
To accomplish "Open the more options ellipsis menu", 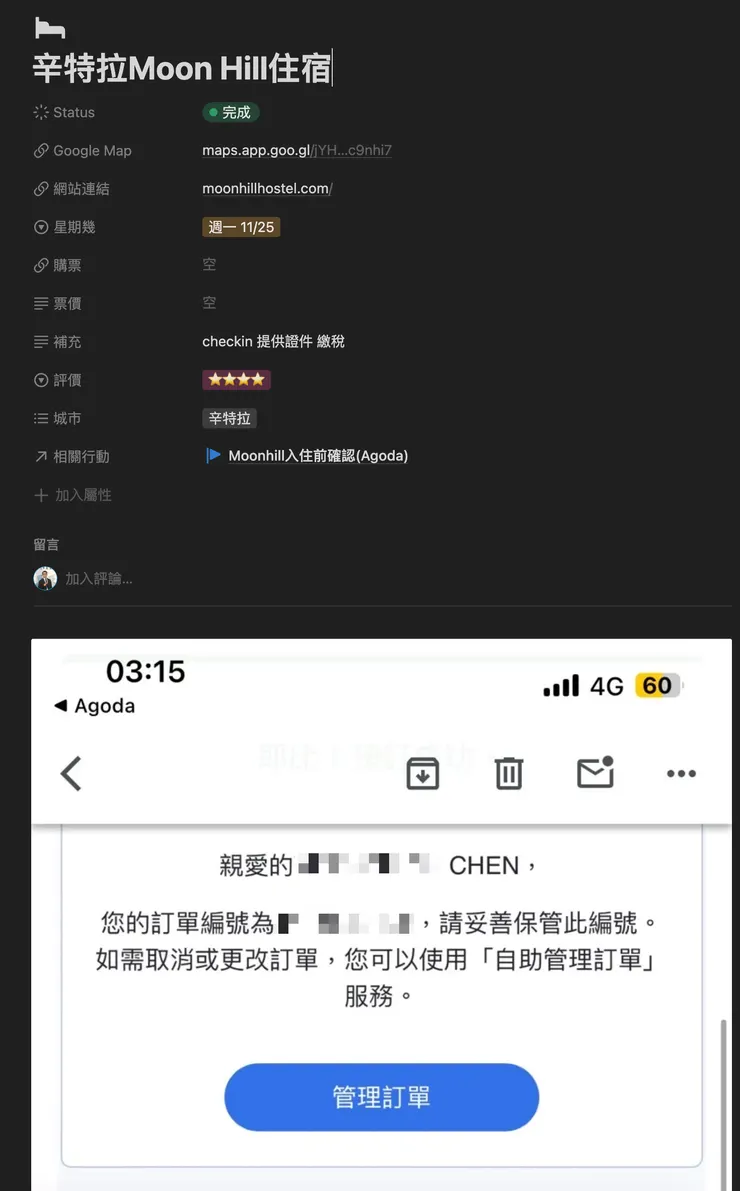I will [681, 773].
